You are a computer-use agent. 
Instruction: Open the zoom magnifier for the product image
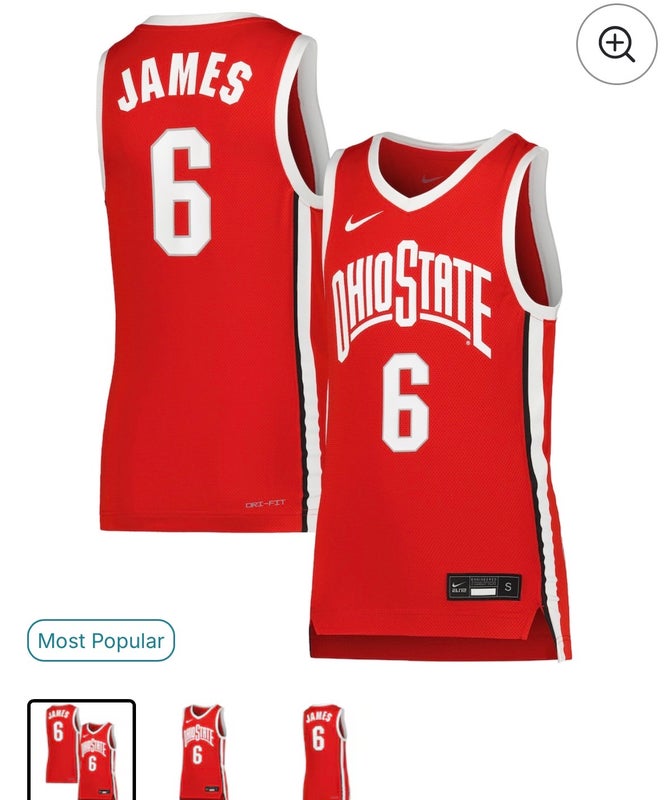click(x=616, y=44)
